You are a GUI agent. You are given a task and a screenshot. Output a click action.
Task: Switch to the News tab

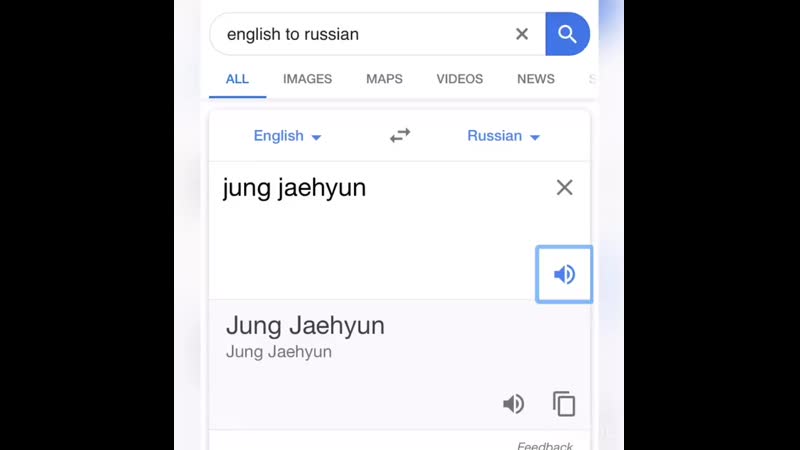(x=536, y=79)
